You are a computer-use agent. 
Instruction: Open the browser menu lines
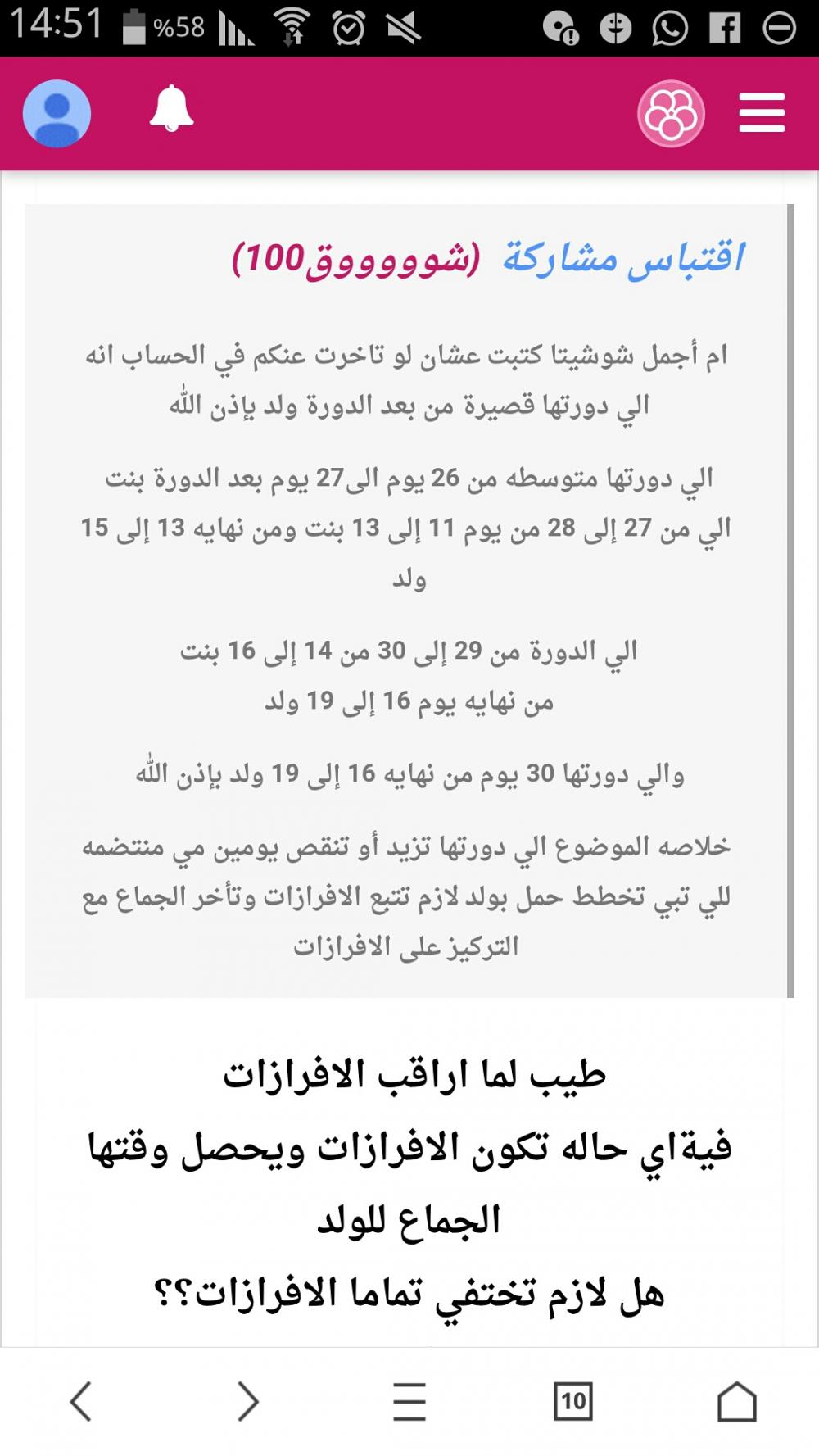click(409, 1400)
